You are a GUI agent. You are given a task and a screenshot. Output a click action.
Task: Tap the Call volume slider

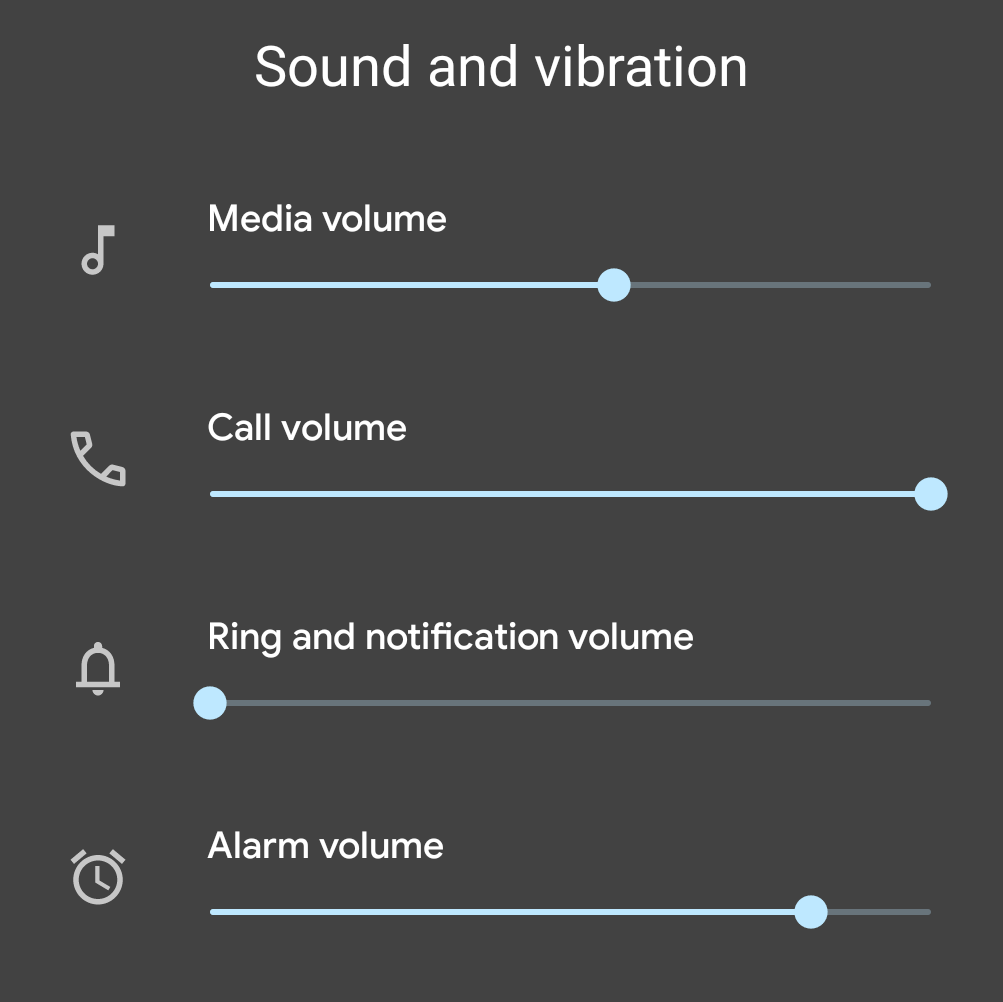(930, 494)
